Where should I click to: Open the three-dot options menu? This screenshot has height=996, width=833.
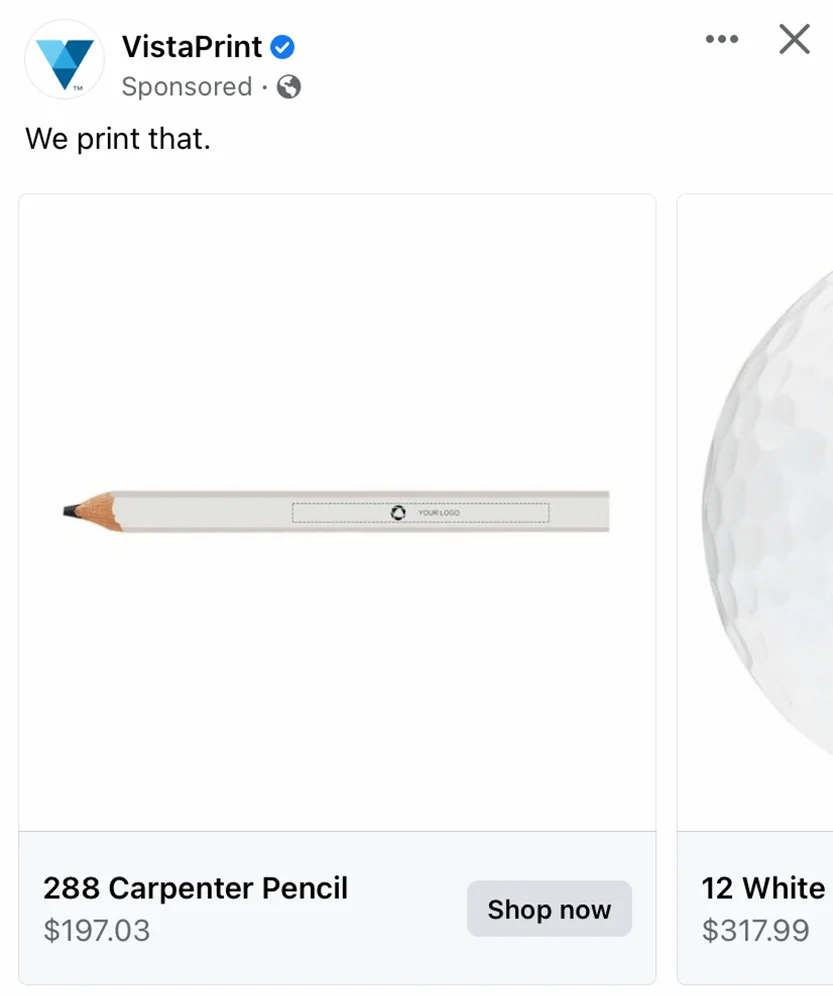[x=721, y=40]
